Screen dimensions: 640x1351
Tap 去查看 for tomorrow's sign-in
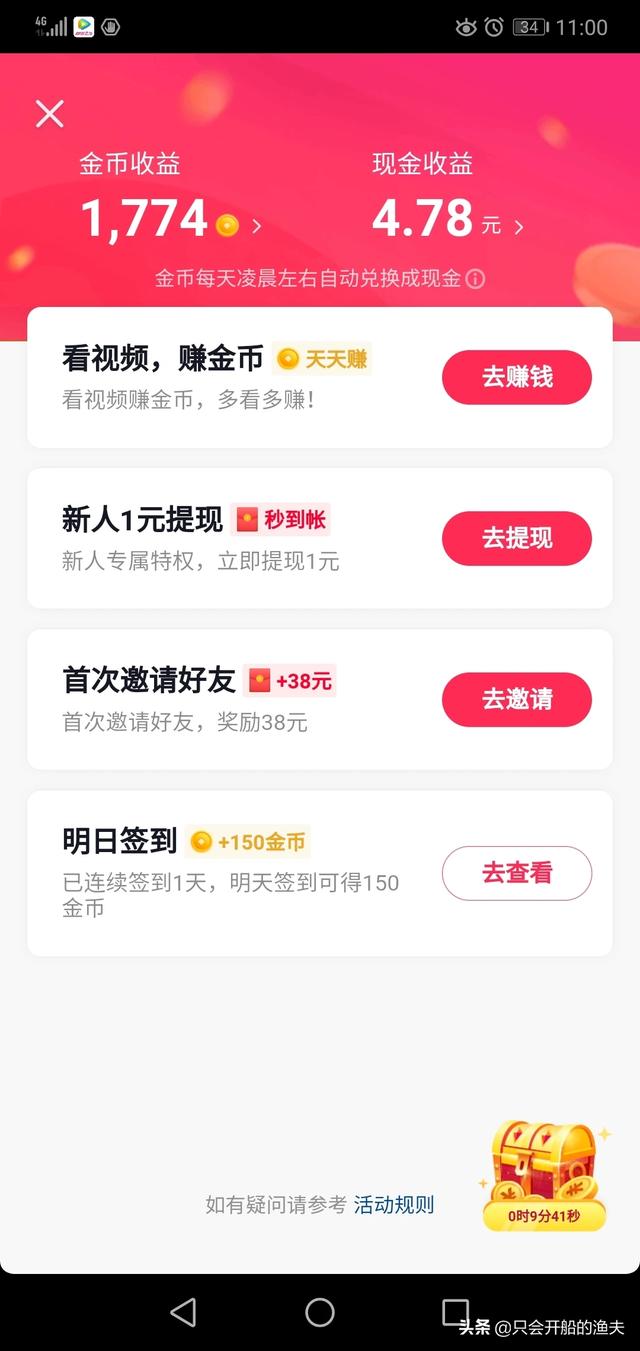pyautogui.click(x=516, y=873)
